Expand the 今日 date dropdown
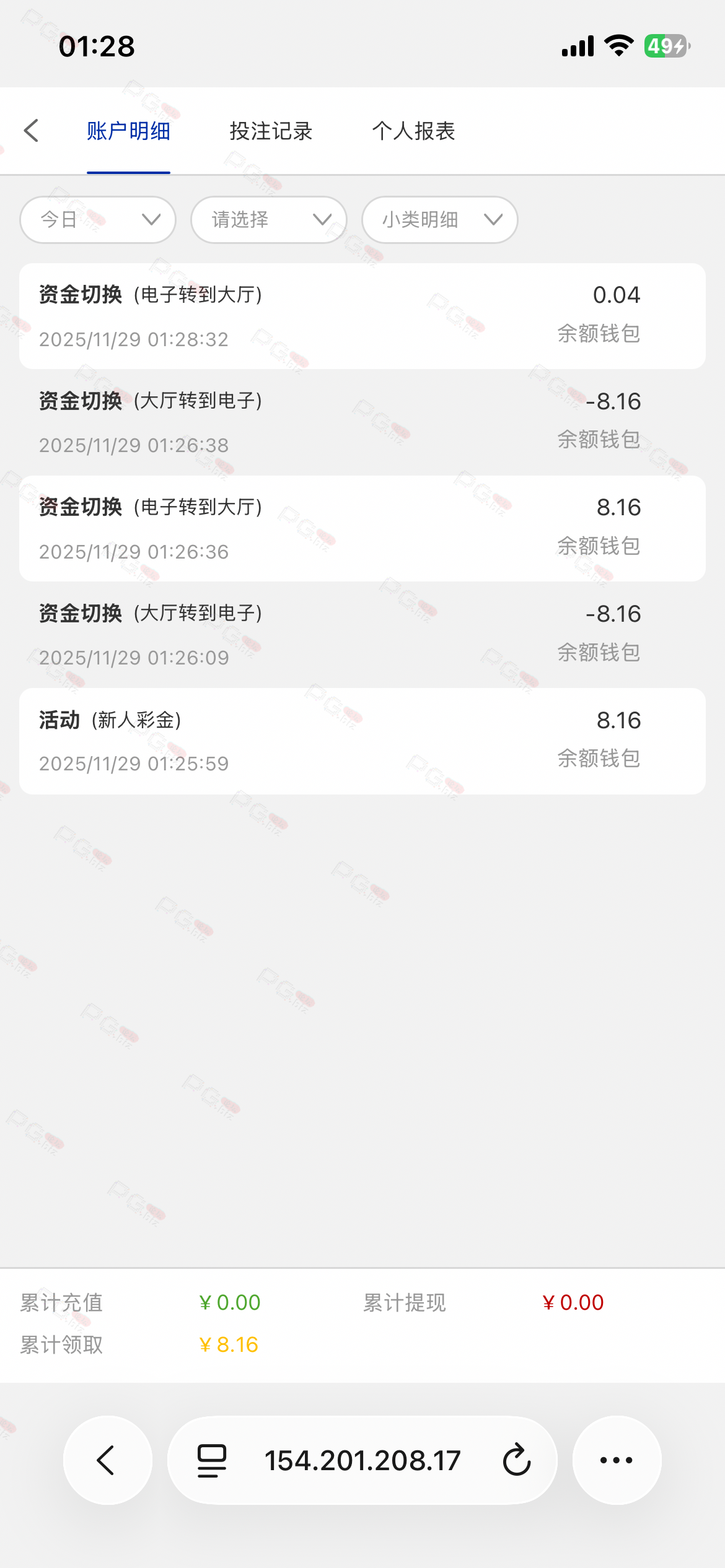This screenshot has width=725, height=1568. 98,220
